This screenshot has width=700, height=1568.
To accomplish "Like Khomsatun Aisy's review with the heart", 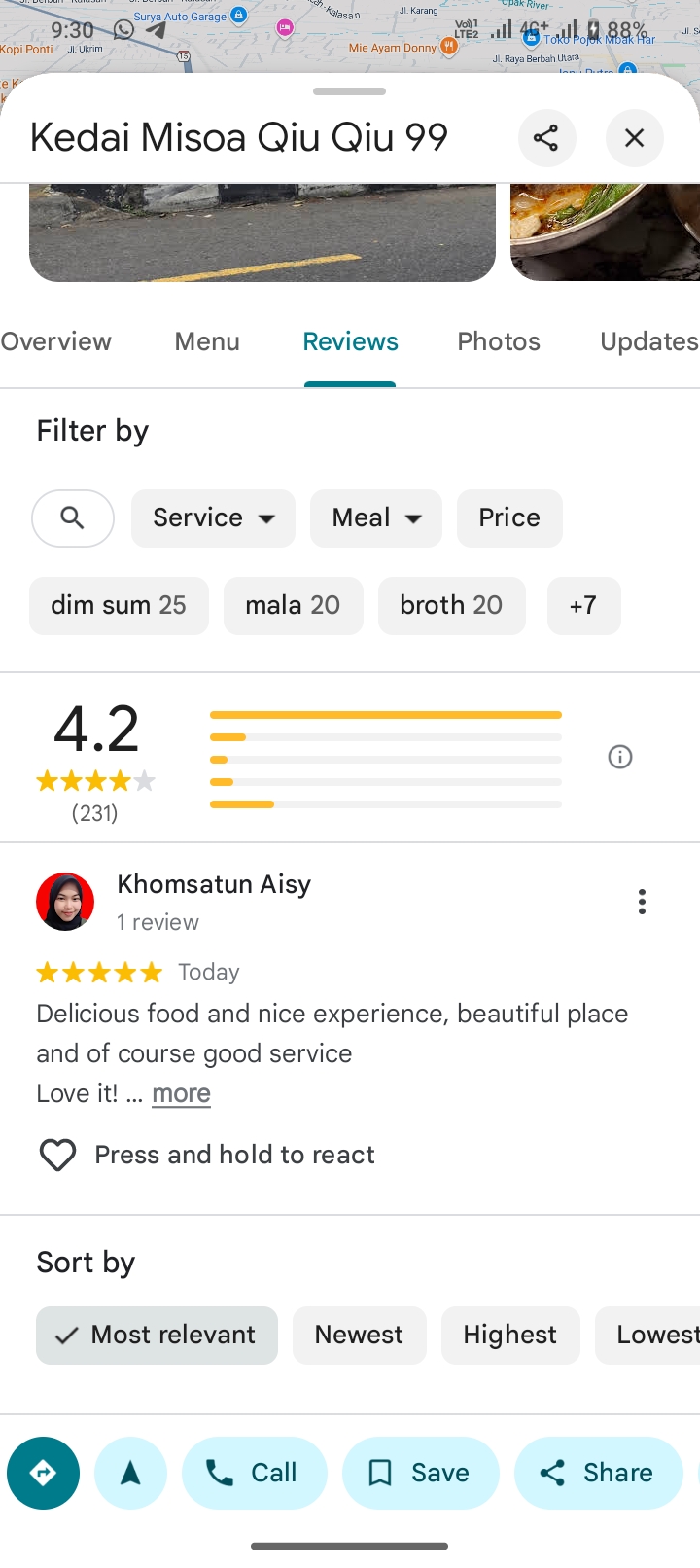I will [x=57, y=1155].
